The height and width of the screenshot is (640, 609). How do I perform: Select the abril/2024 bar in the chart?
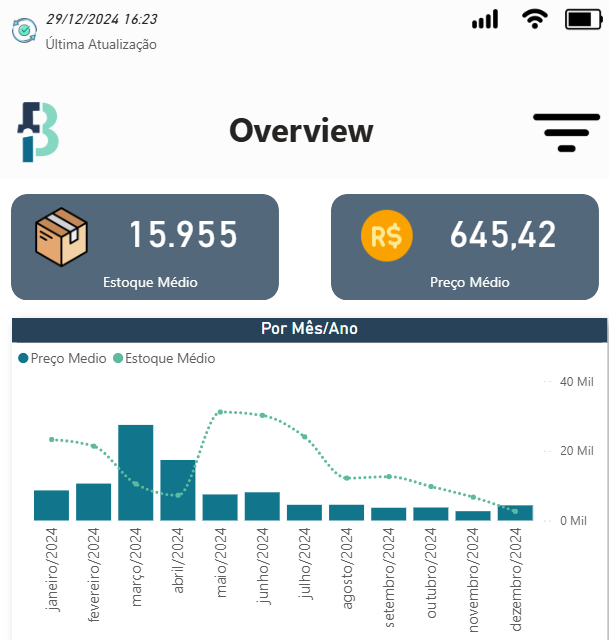click(x=178, y=490)
